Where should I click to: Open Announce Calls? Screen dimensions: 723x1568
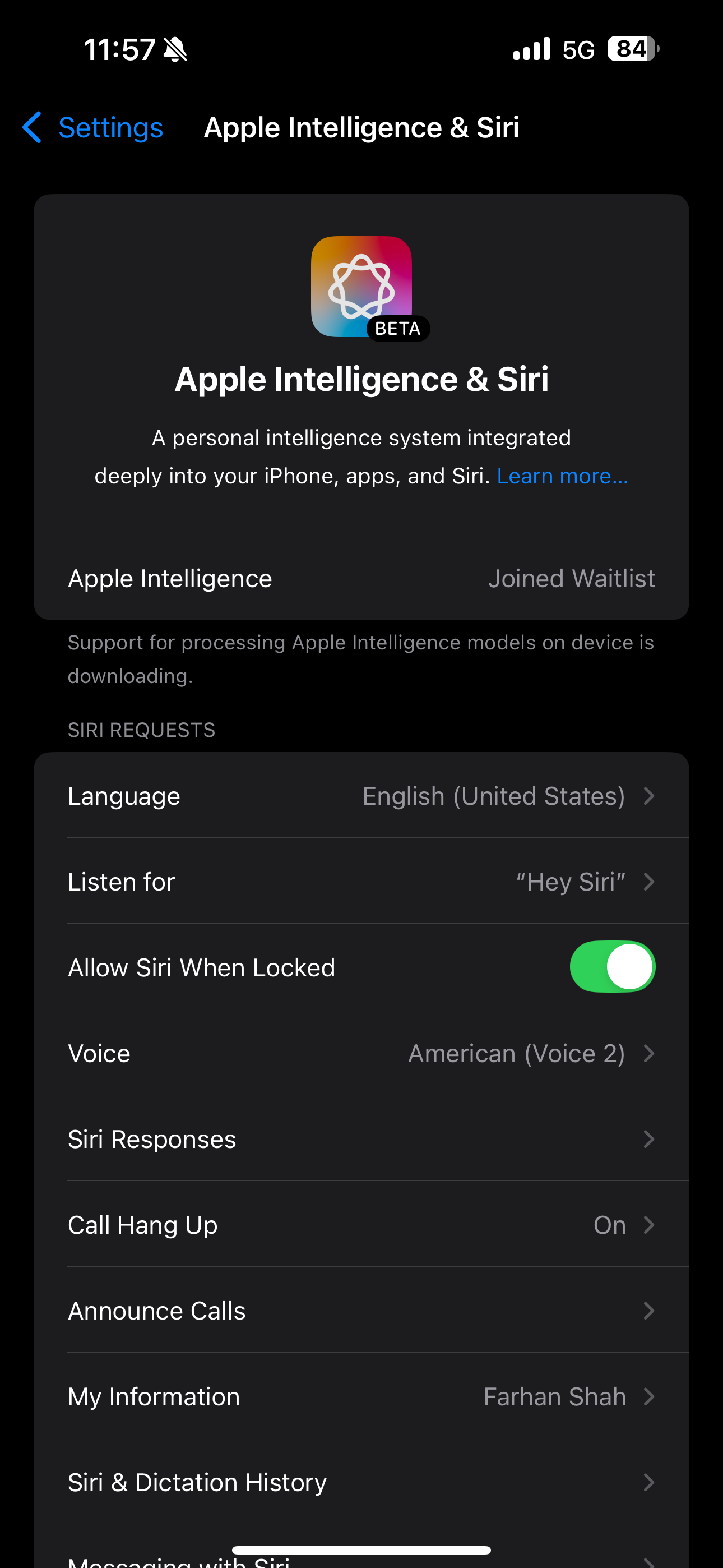pyautogui.click(x=361, y=1311)
